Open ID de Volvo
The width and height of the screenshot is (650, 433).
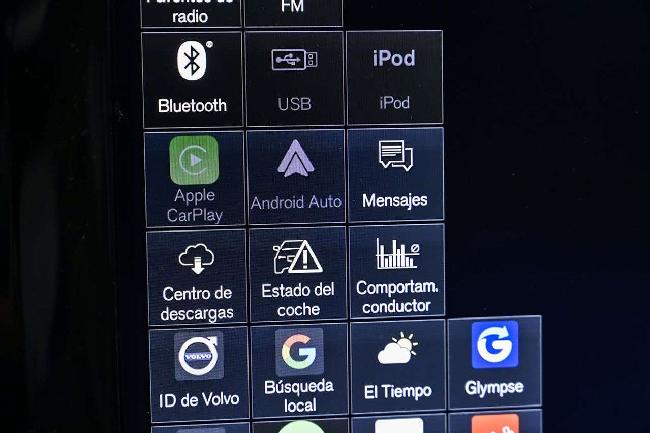click(199, 370)
